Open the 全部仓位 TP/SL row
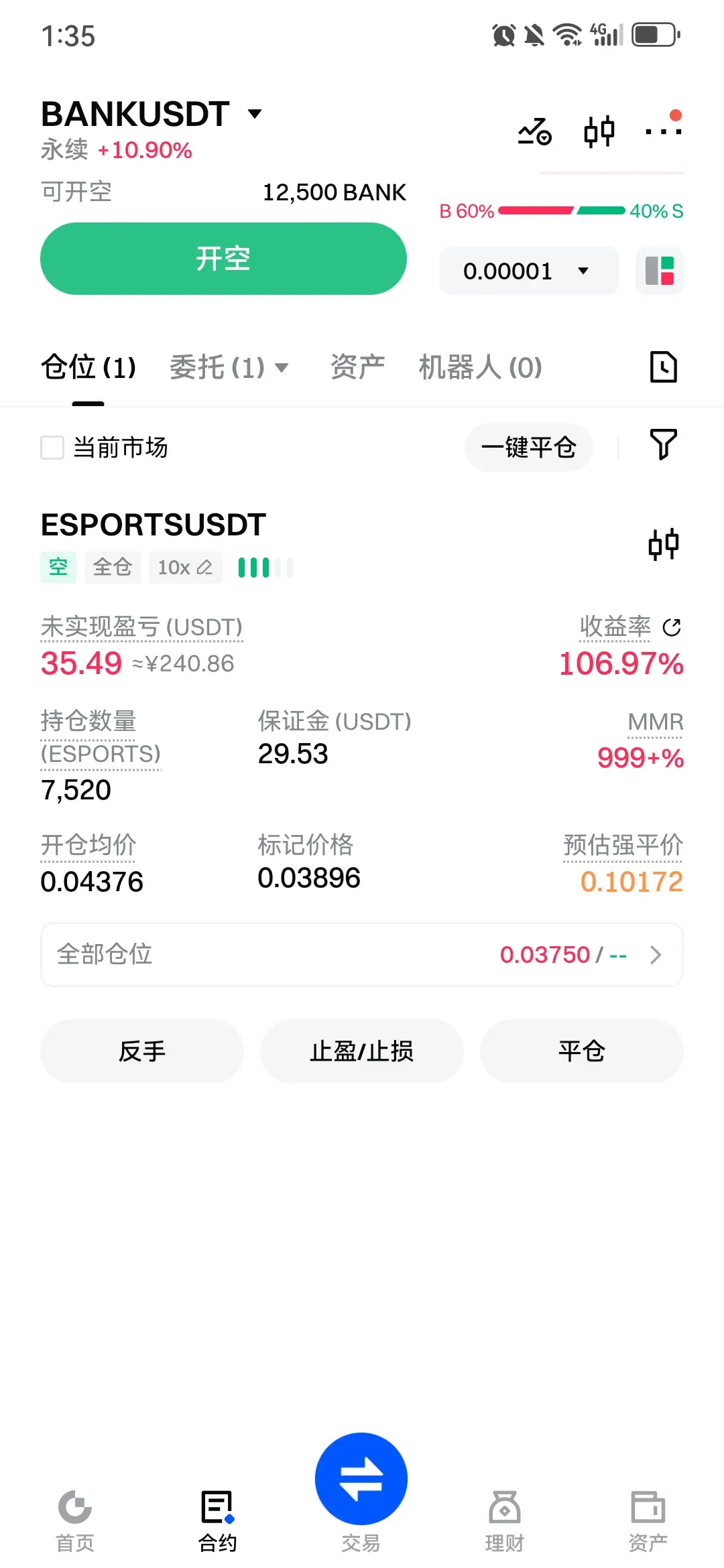 click(x=362, y=954)
